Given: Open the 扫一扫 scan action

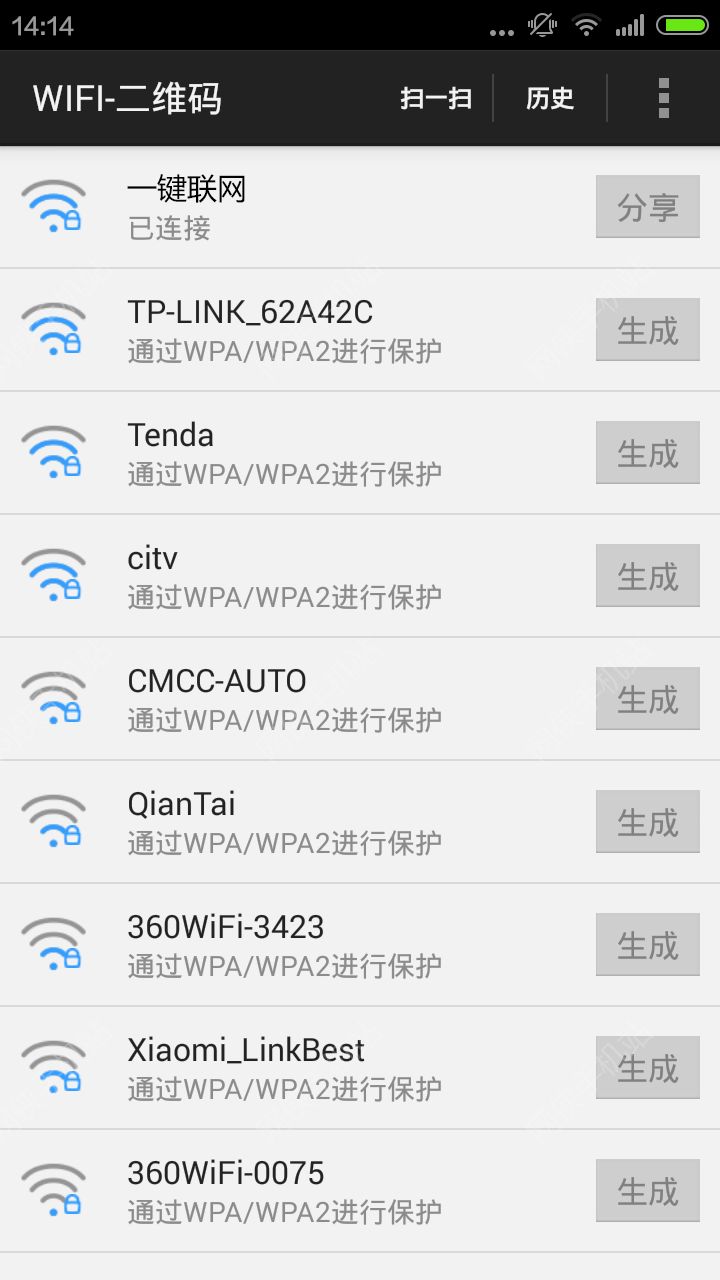Looking at the screenshot, I should [x=436, y=98].
